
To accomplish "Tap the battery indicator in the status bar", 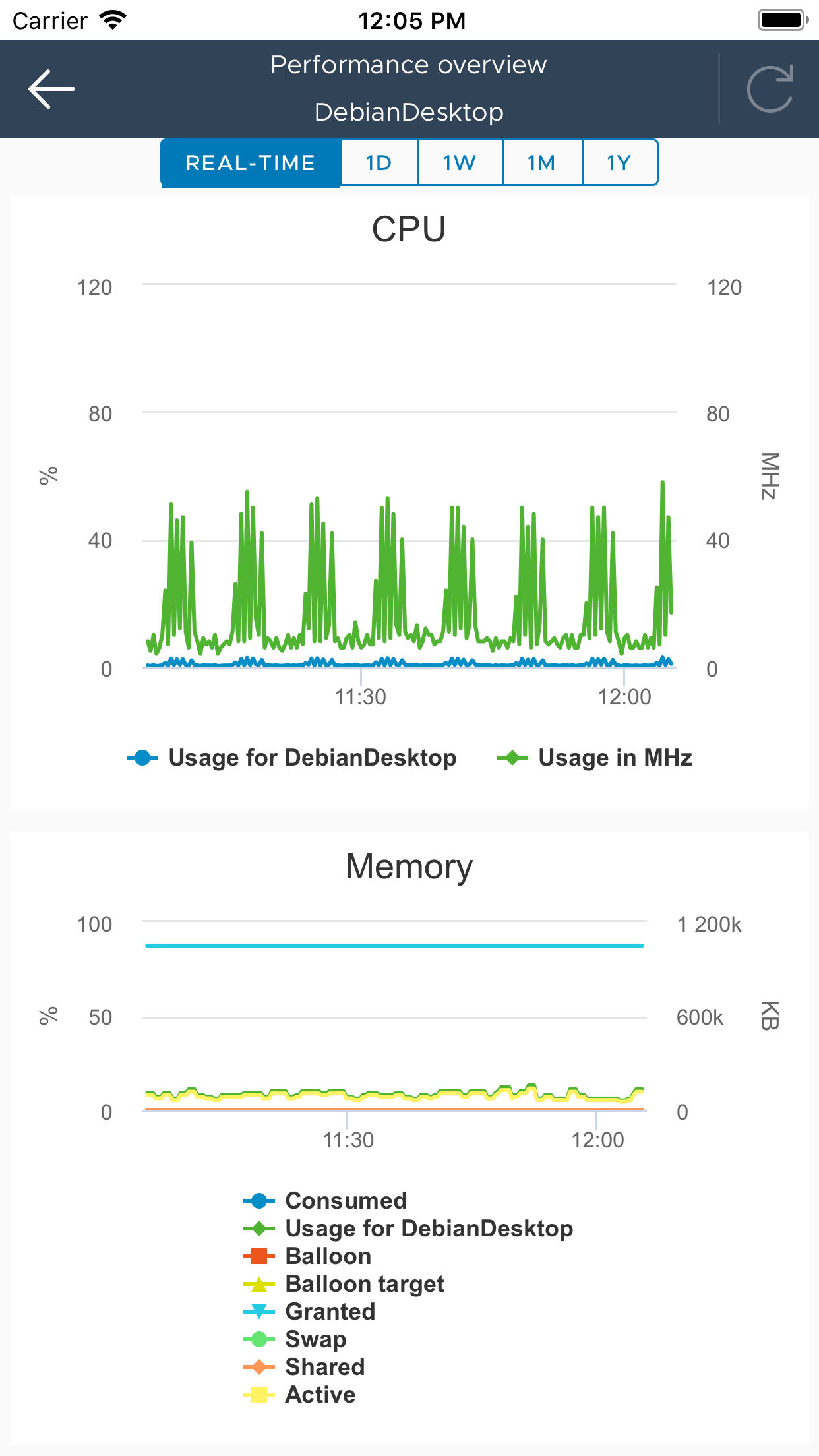I will tap(782, 19).
